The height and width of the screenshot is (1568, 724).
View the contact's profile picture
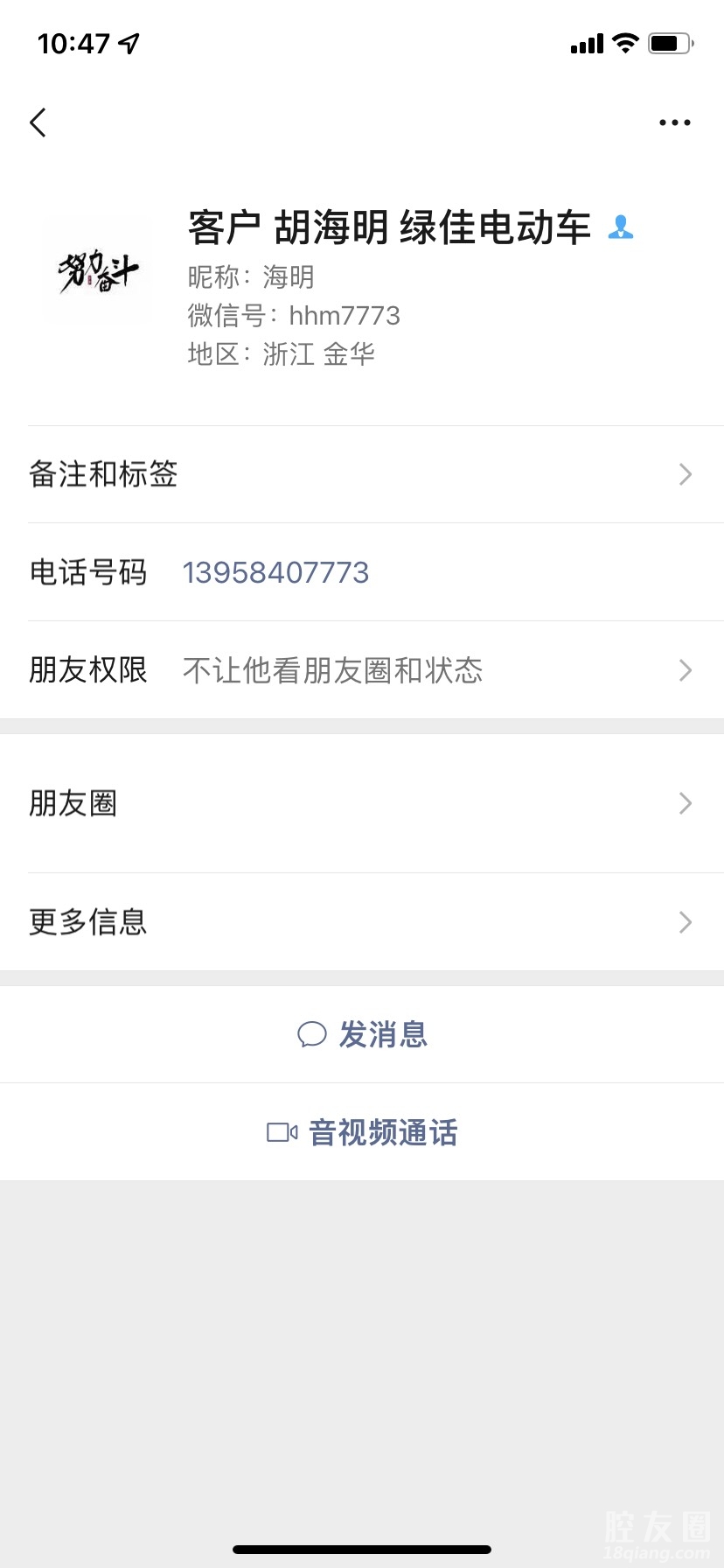tap(98, 272)
